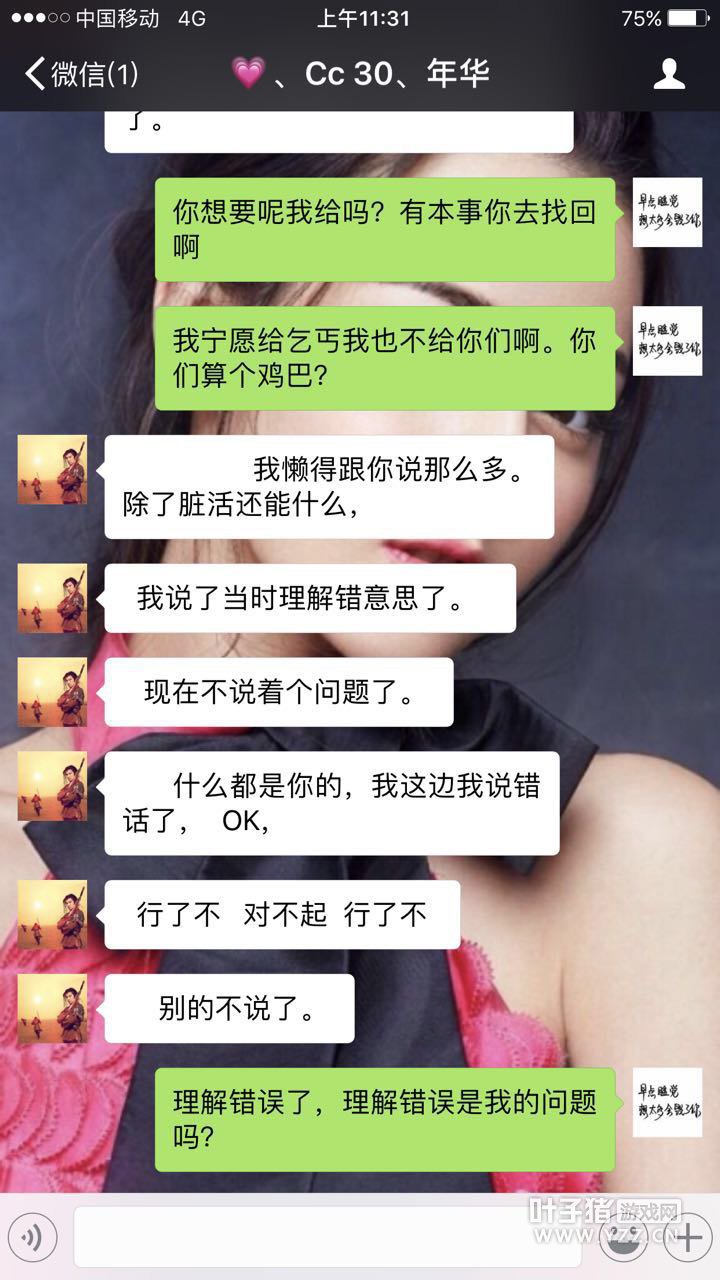Image resolution: width=720 pixels, height=1280 pixels.
Task: View your avatar beside 你想要呢我给吗
Action: tap(667, 212)
